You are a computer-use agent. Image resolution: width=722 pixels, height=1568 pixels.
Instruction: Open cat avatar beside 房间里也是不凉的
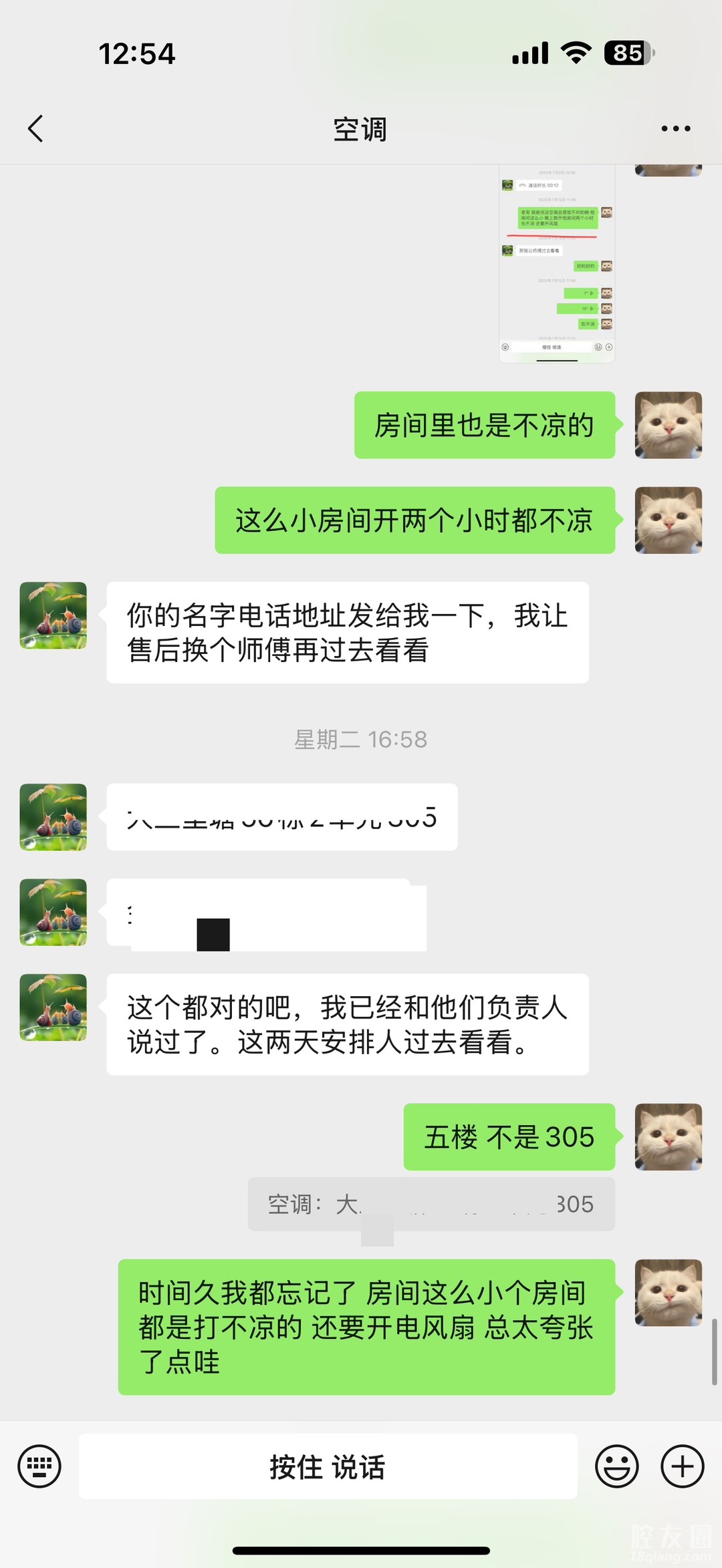[668, 425]
